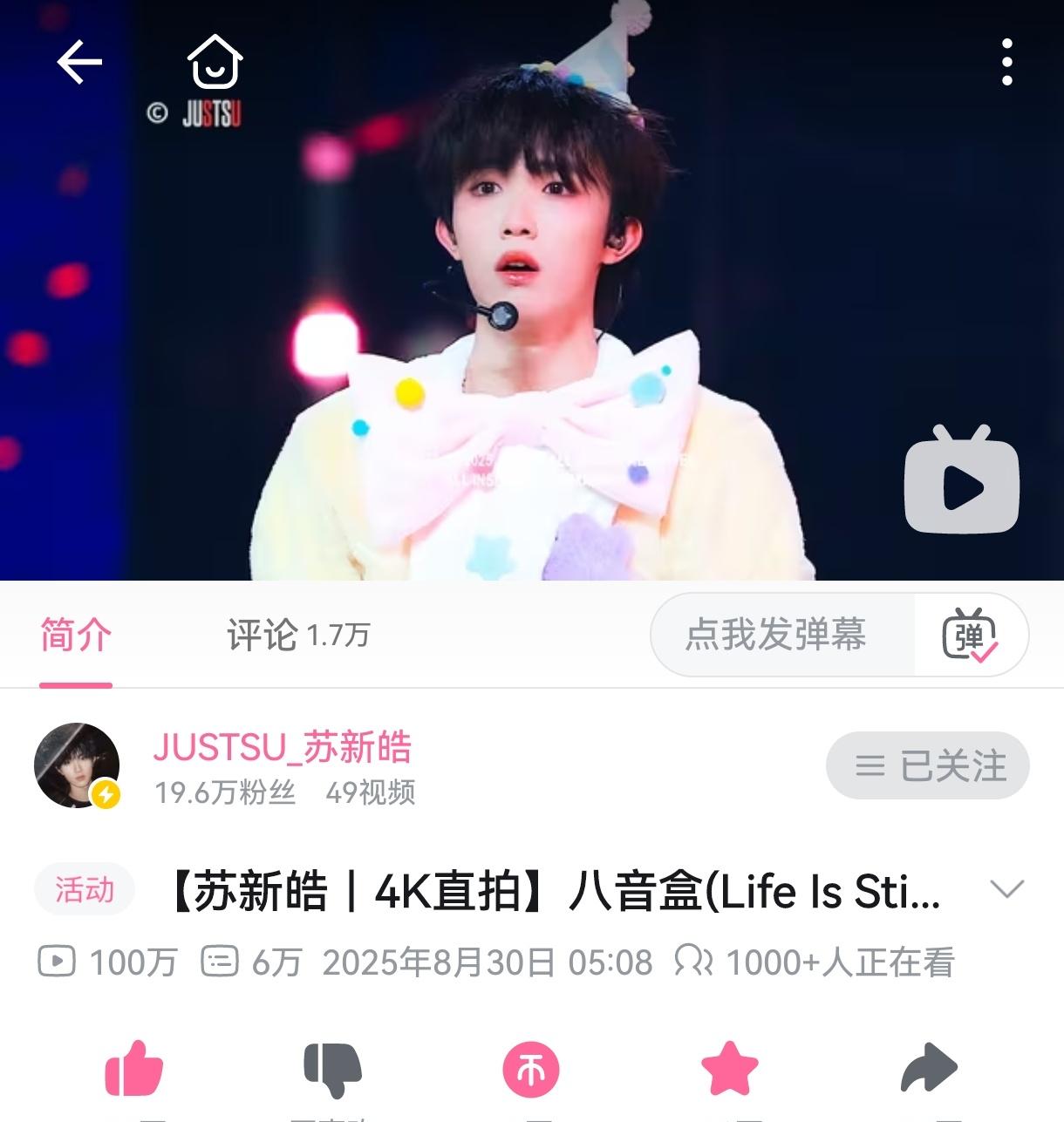The height and width of the screenshot is (1122, 1064).
Task: Open the JUSTSU_苏新皓 uploader profile
Action: coord(281,748)
